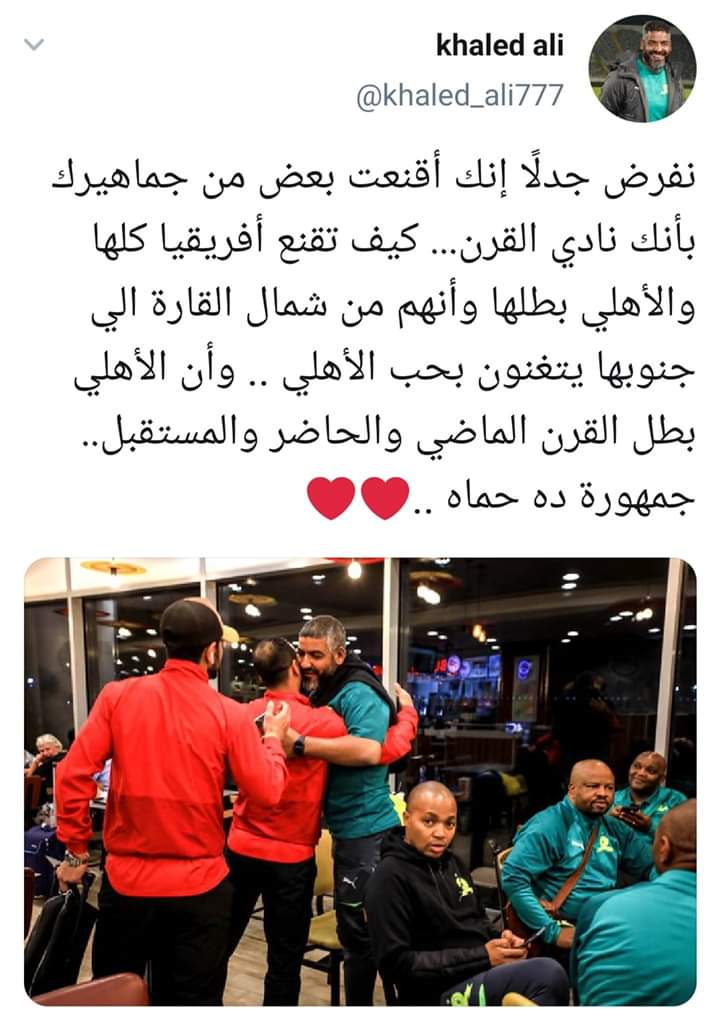Open the @khaled_ali777 handle profile
Screen dimensions: 720x1009
point(461,96)
